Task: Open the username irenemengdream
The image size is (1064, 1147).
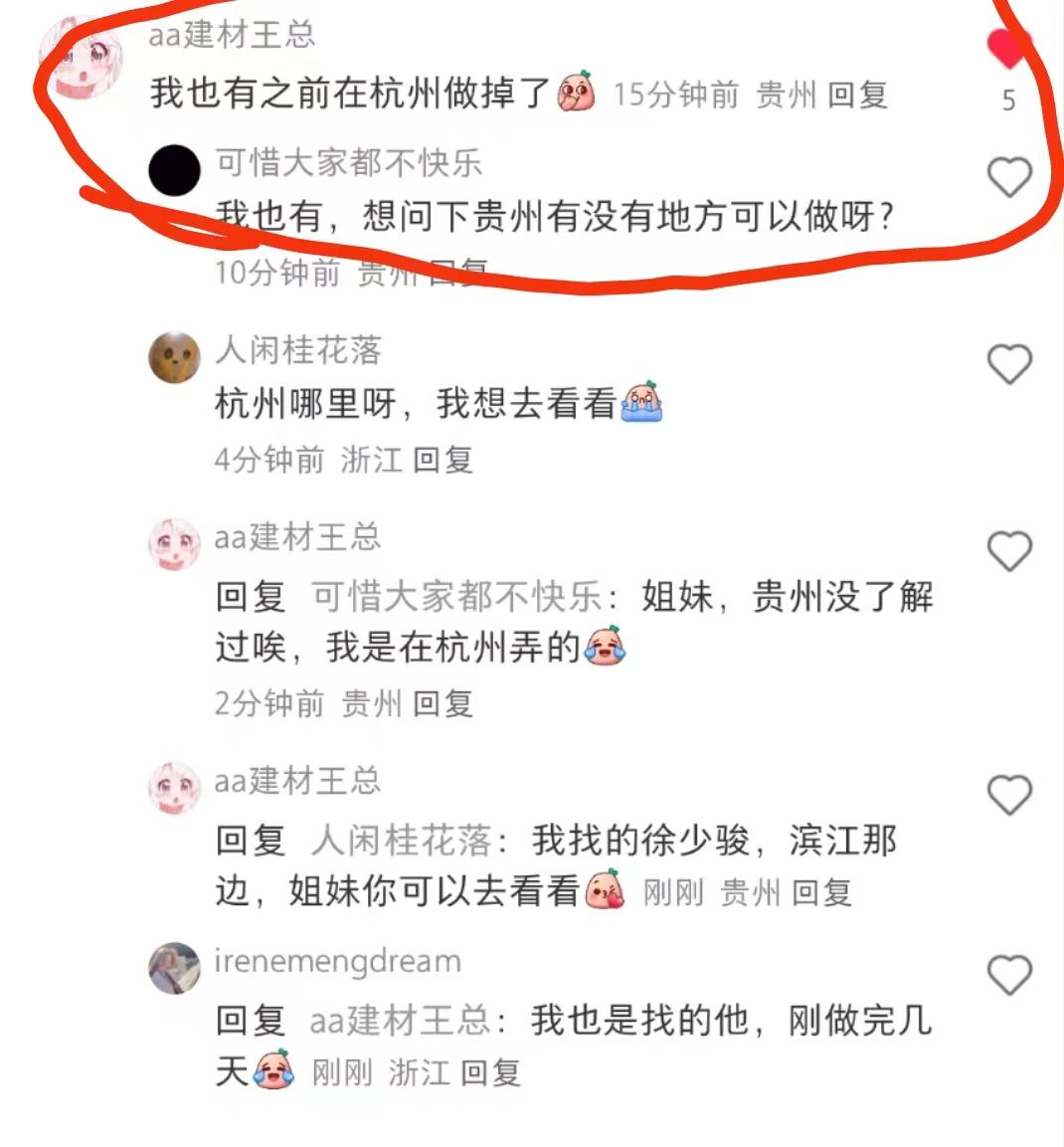Action: (x=337, y=961)
